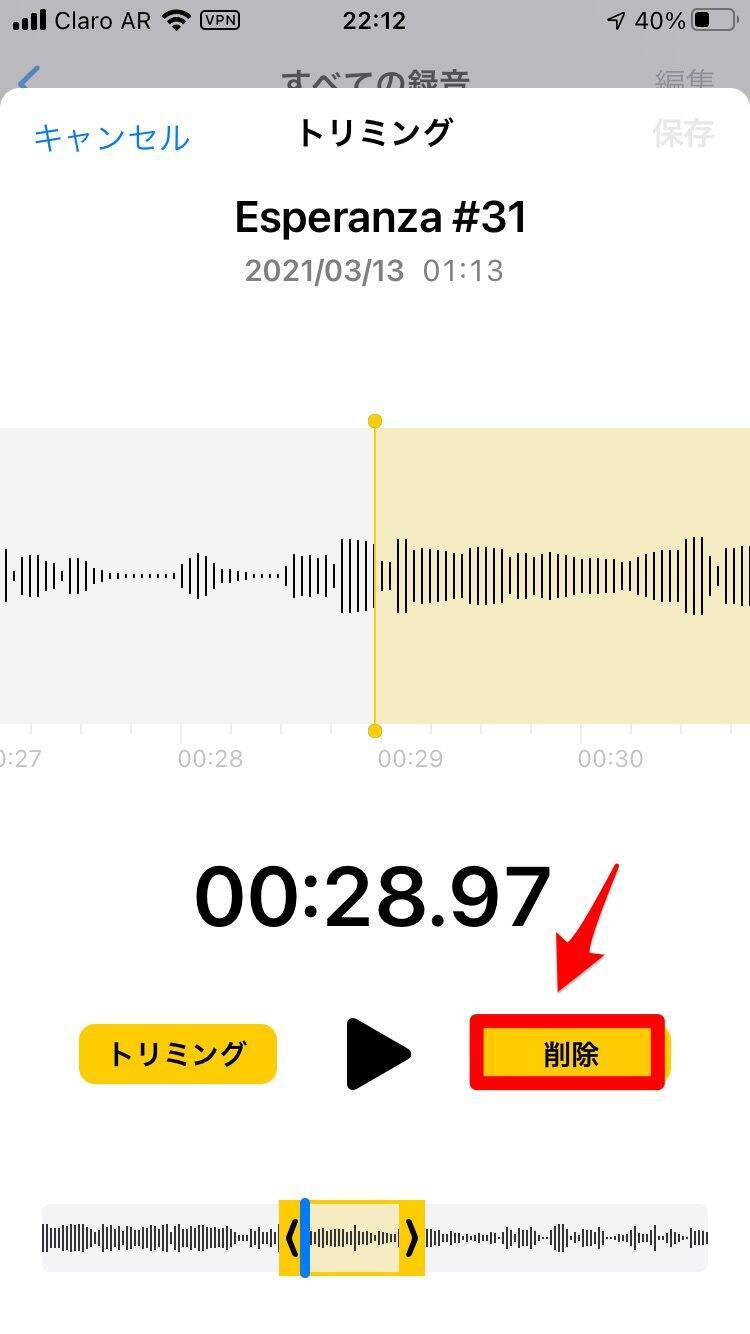The width and height of the screenshot is (750, 1334).
Task: Tap the 削除 delete button
Action: point(569,1054)
